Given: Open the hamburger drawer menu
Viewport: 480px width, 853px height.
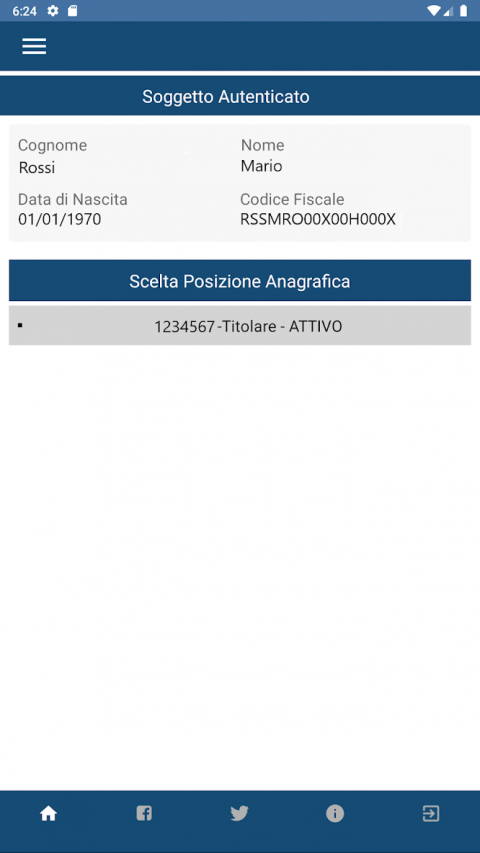Looking at the screenshot, I should [x=34, y=46].
